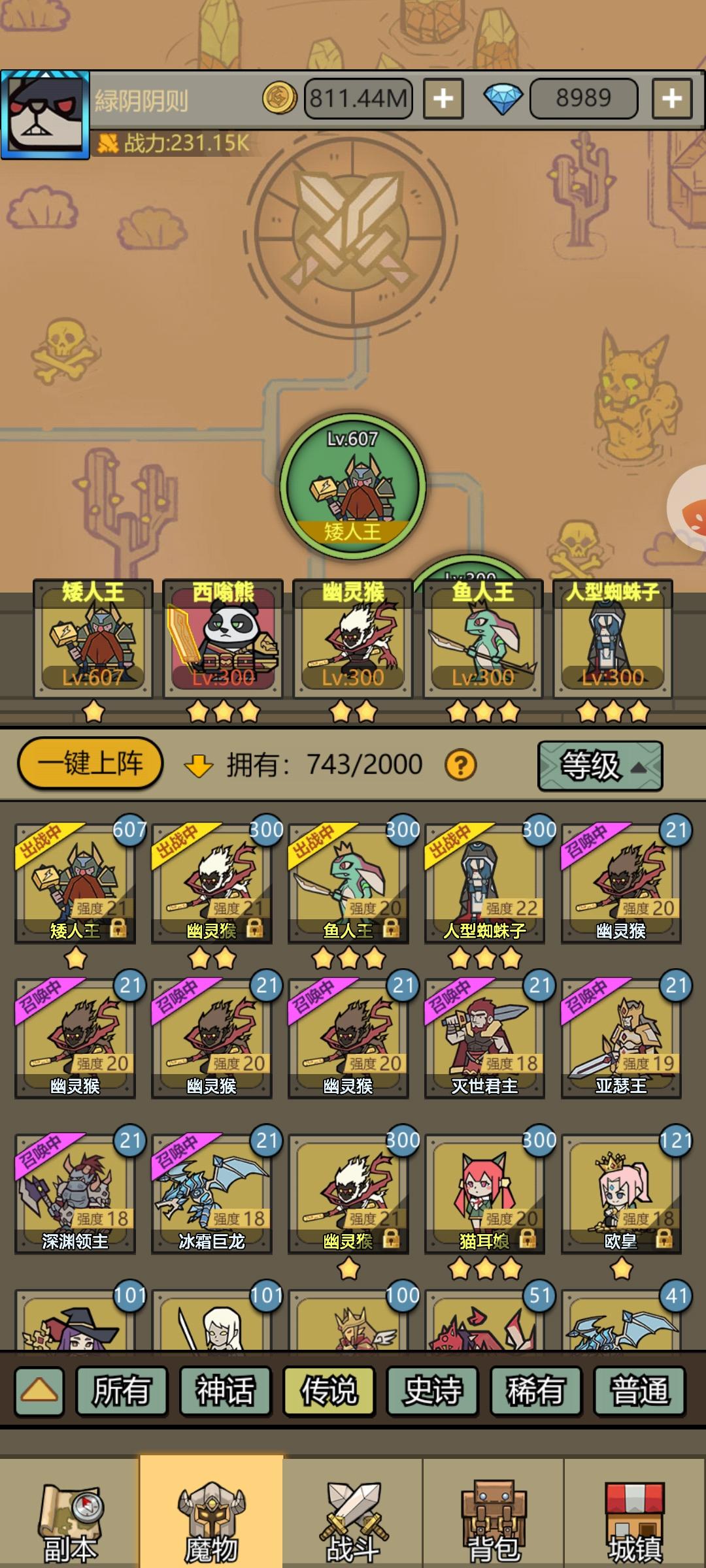Open the 人型蜘蛛子 lineup card
This screenshot has width=706, height=1568.
click(612, 640)
